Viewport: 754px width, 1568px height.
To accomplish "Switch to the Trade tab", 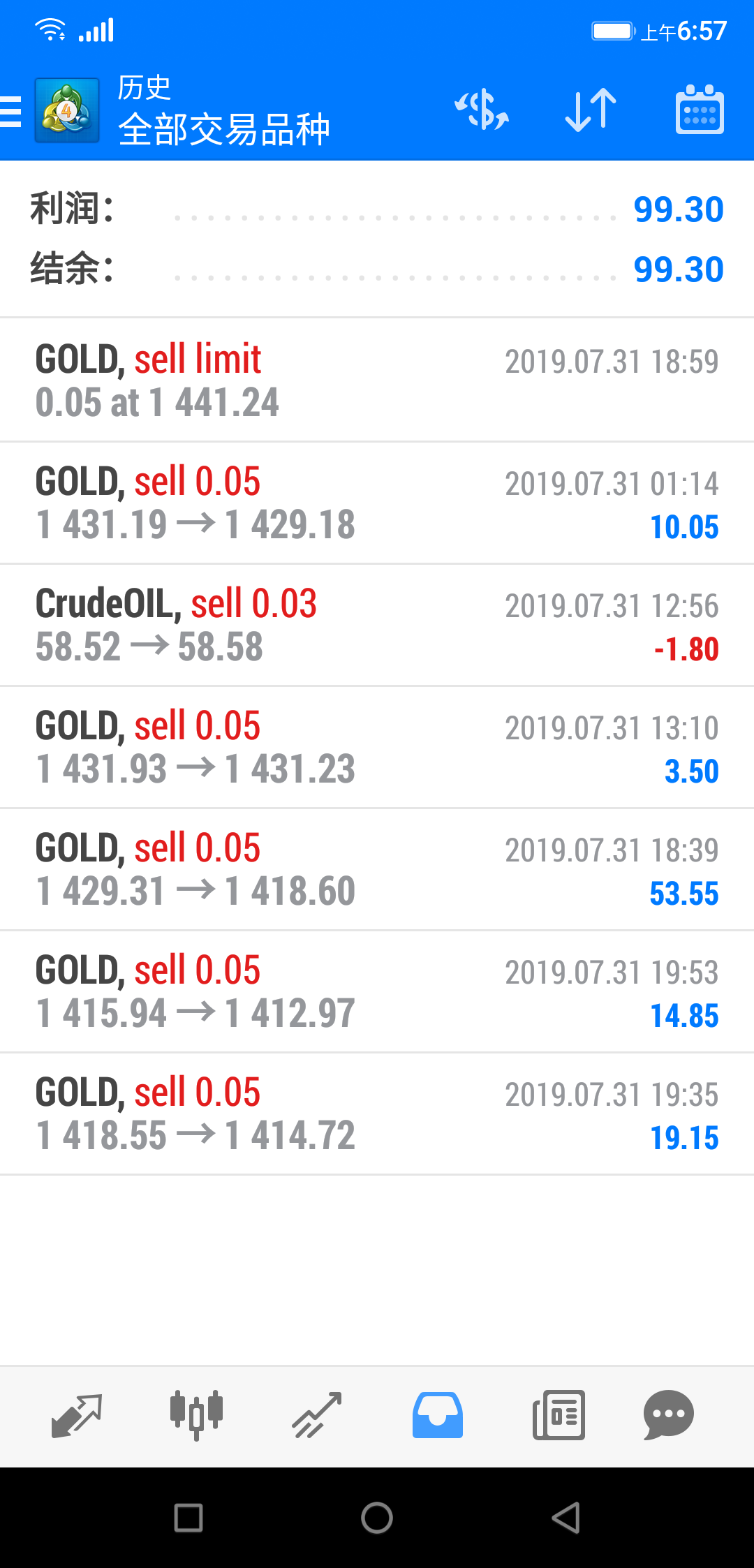I will tap(317, 1416).
